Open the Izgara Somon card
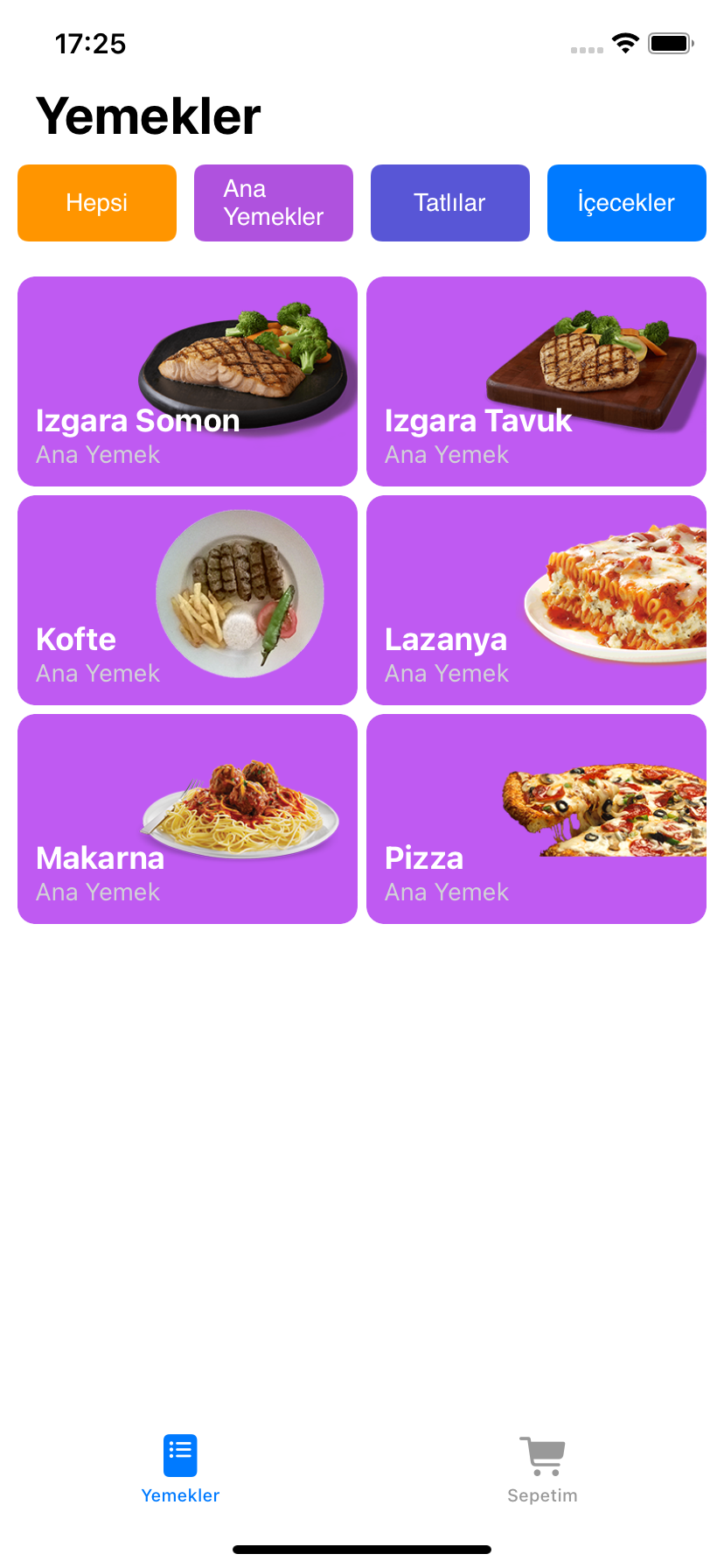Screen dimensions: 724x1568 click(x=187, y=381)
